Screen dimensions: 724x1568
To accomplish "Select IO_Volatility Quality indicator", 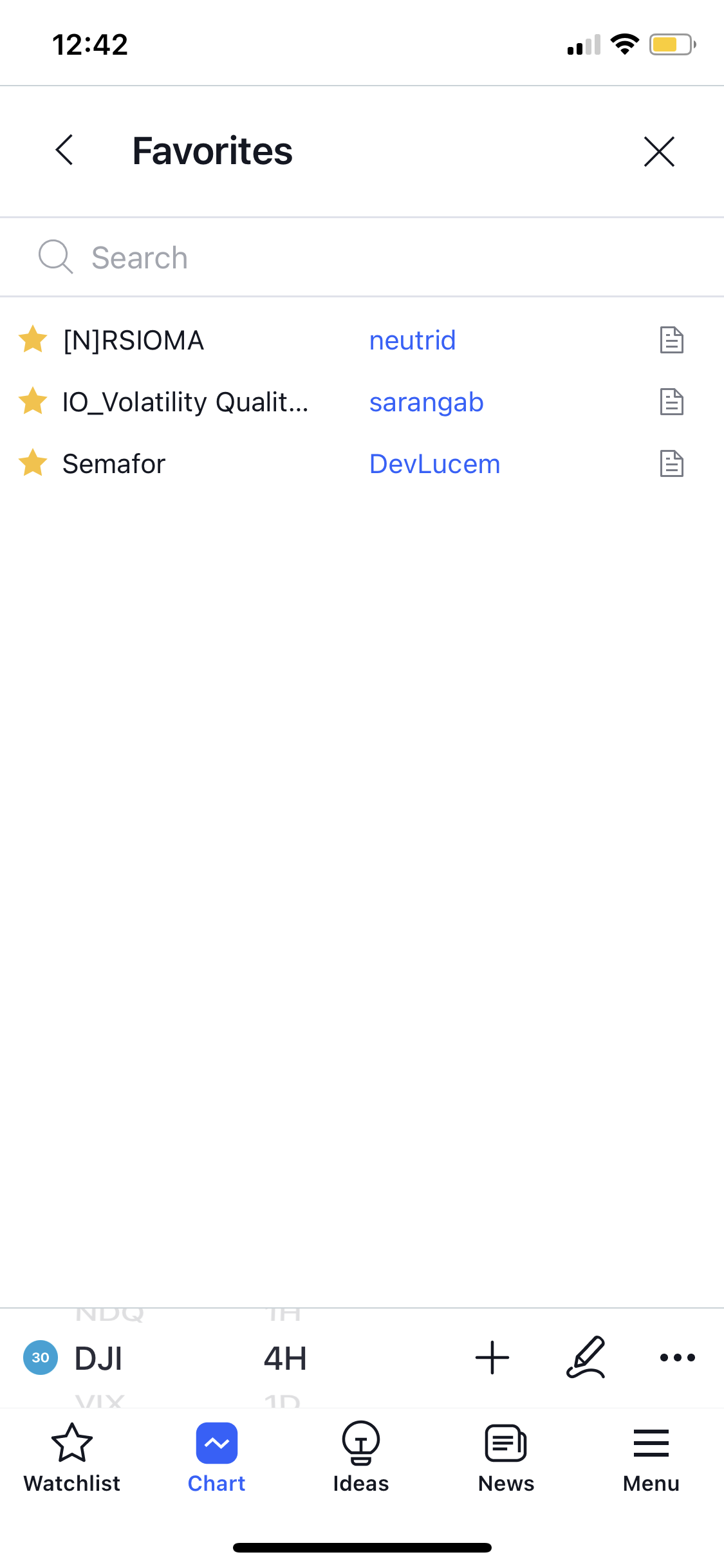I will 185,402.
